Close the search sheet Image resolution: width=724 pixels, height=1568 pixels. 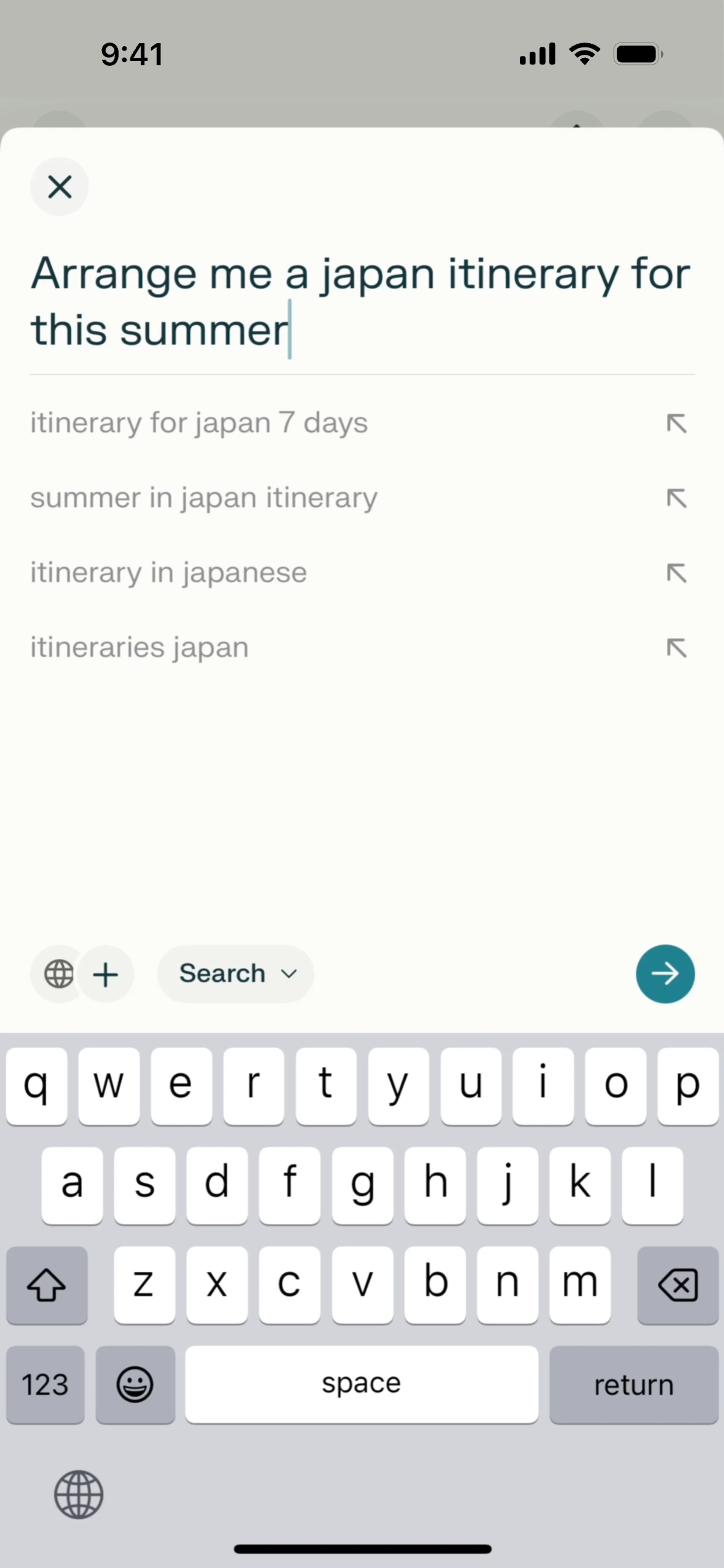point(59,187)
